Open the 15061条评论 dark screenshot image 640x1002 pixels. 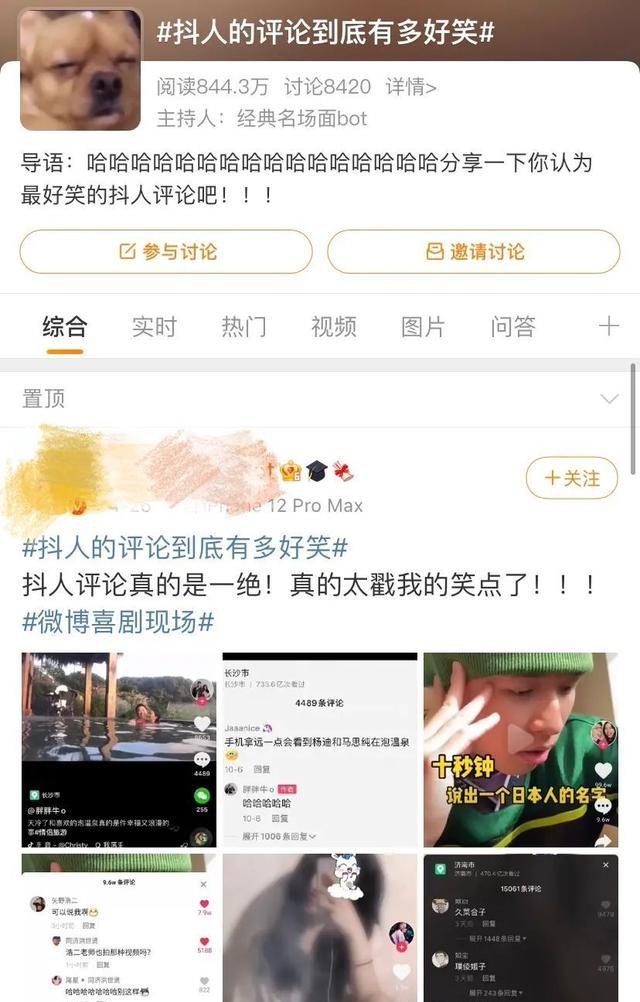(x=520, y=927)
